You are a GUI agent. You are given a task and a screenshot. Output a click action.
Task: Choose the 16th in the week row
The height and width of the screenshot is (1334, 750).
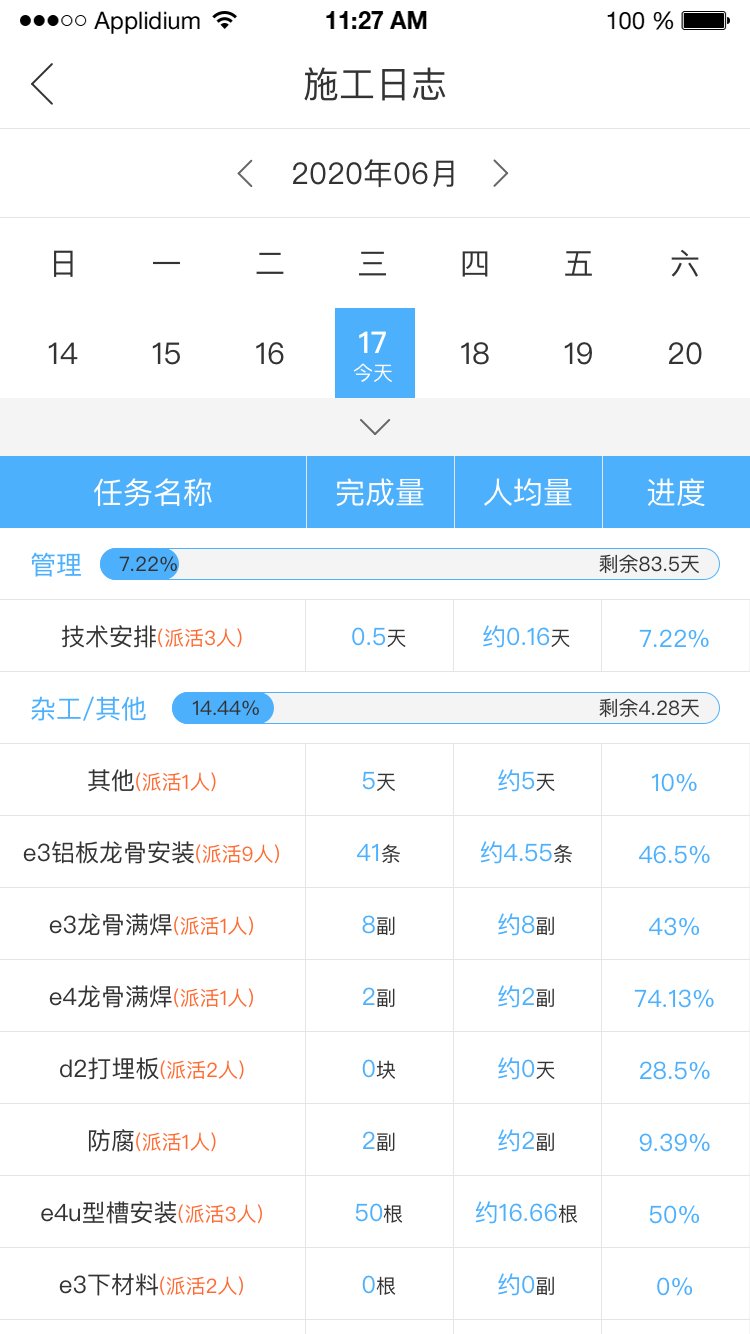pyautogui.click(x=270, y=354)
